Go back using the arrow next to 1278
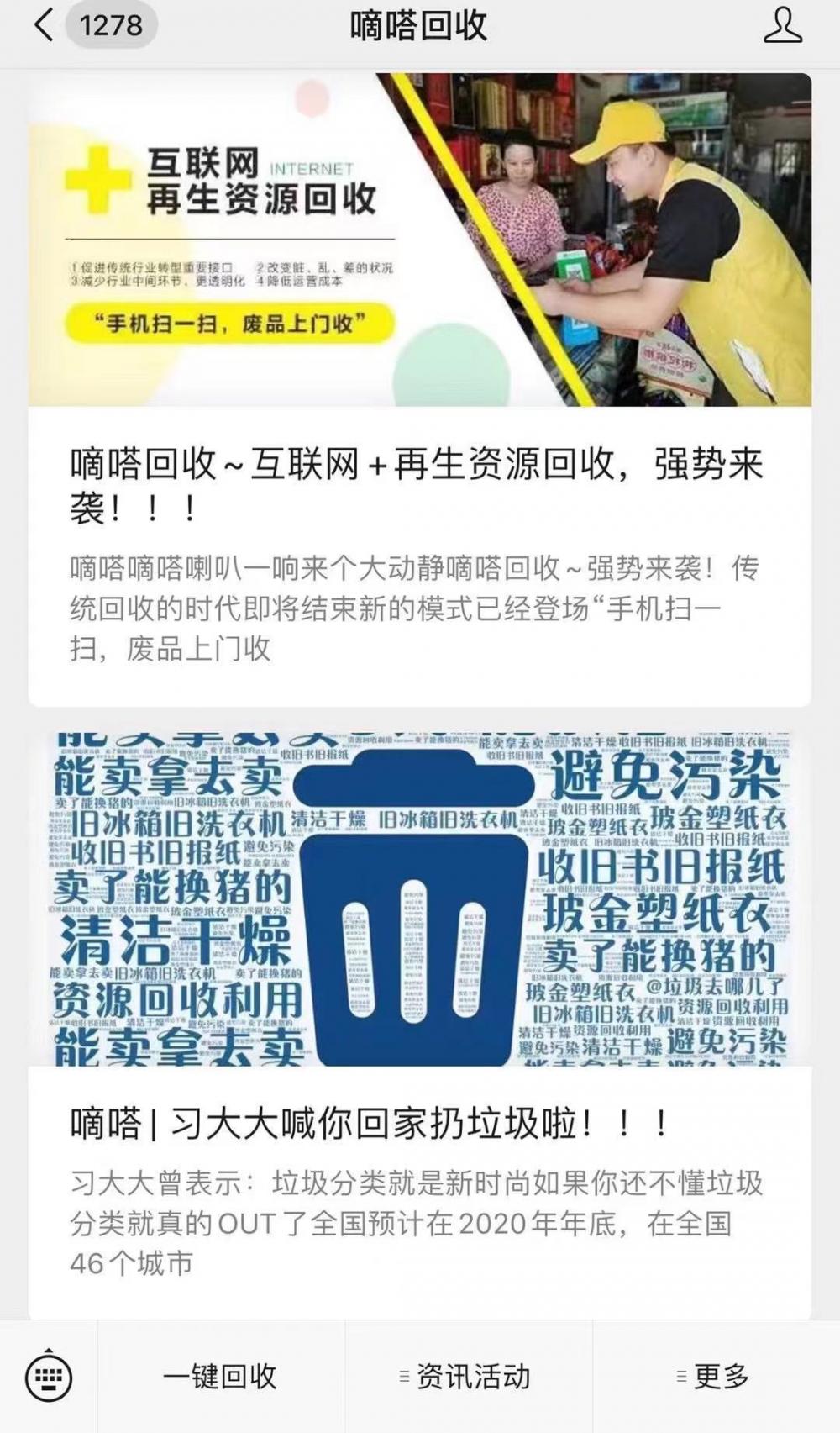 tap(45, 24)
